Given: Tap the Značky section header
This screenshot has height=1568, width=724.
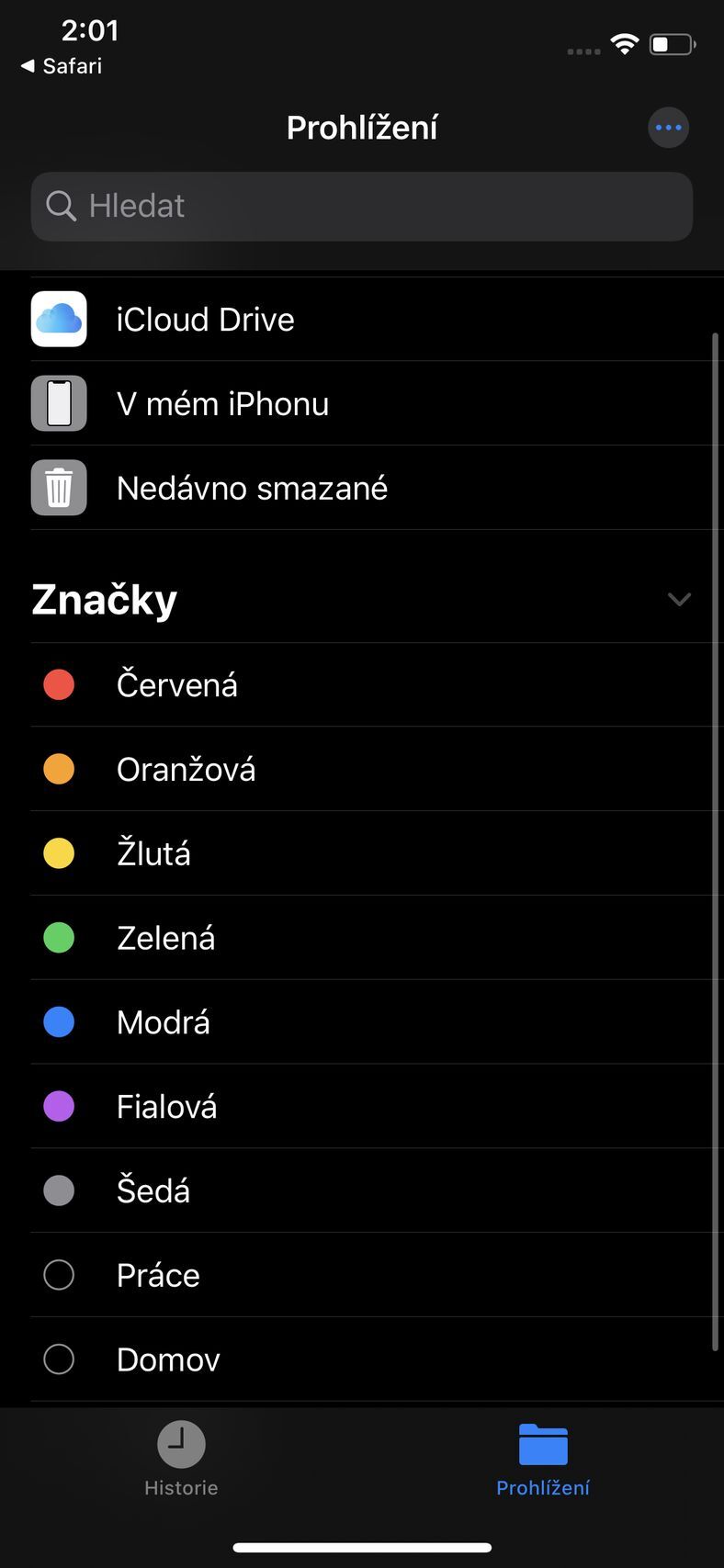Looking at the screenshot, I should [x=104, y=599].
